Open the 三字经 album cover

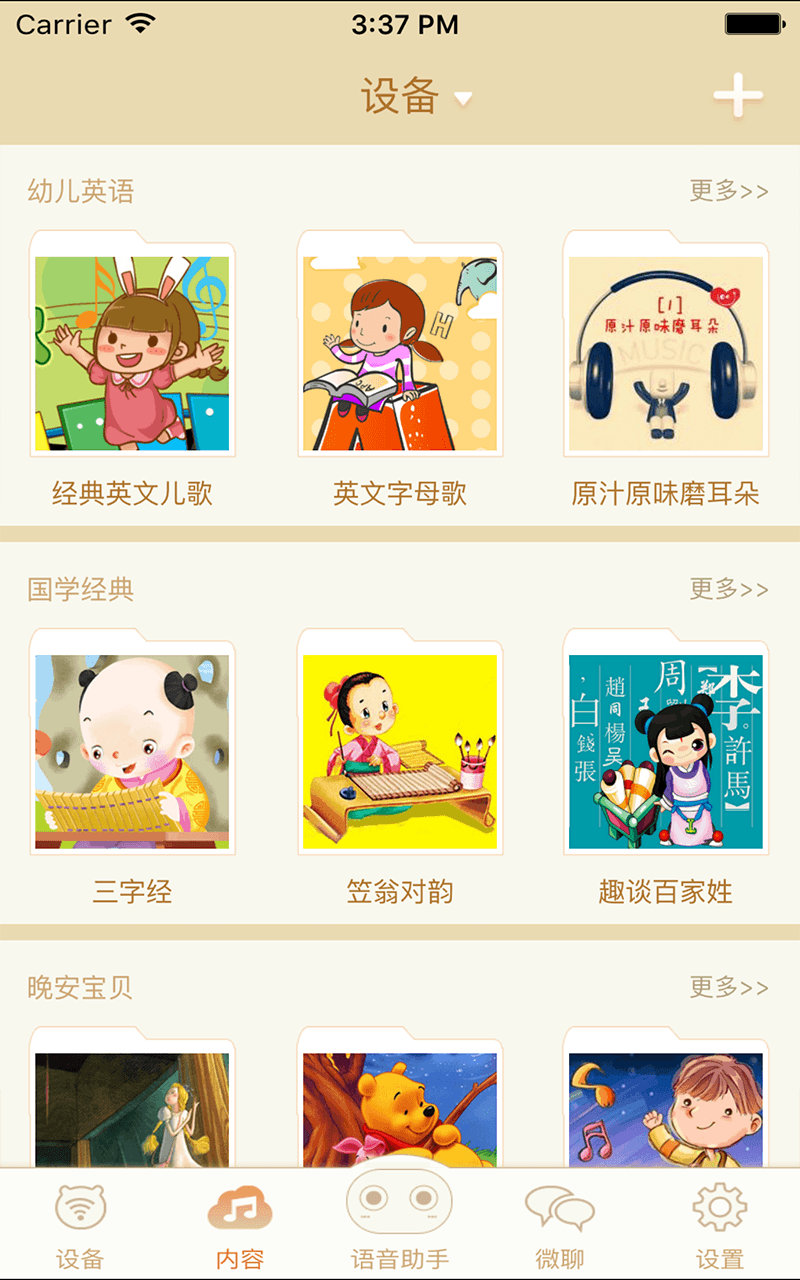click(x=133, y=750)
